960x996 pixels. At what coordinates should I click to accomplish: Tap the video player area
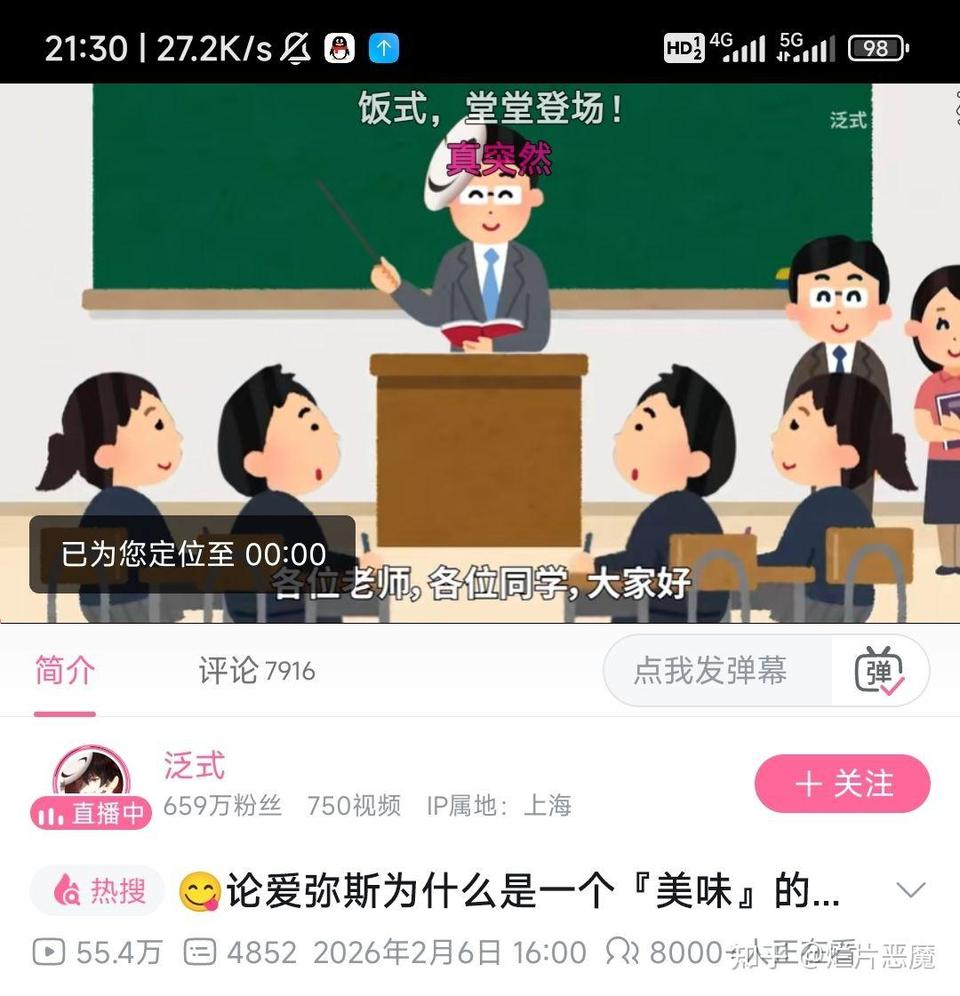[x=480, y=353]
